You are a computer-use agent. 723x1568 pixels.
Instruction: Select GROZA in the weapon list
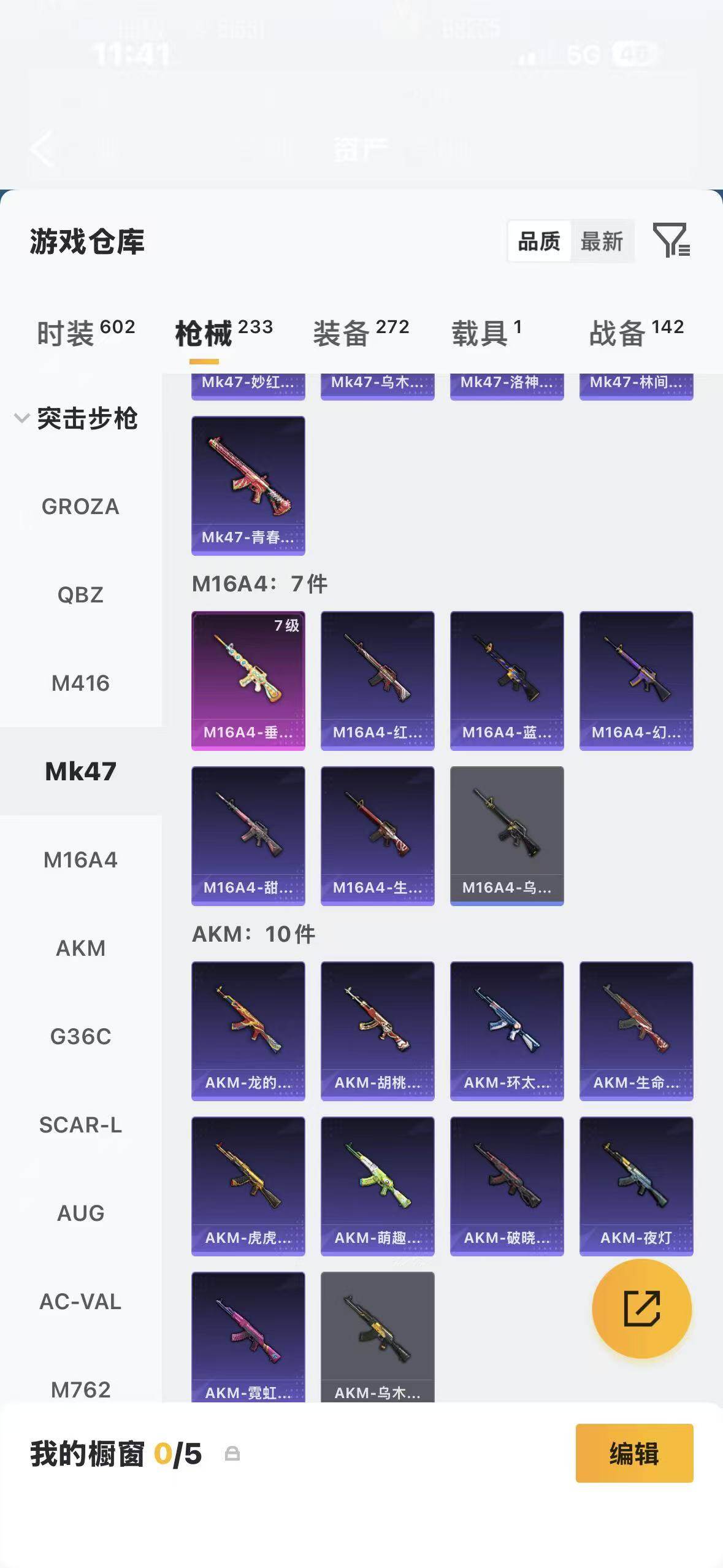click(x=80, y=507)
